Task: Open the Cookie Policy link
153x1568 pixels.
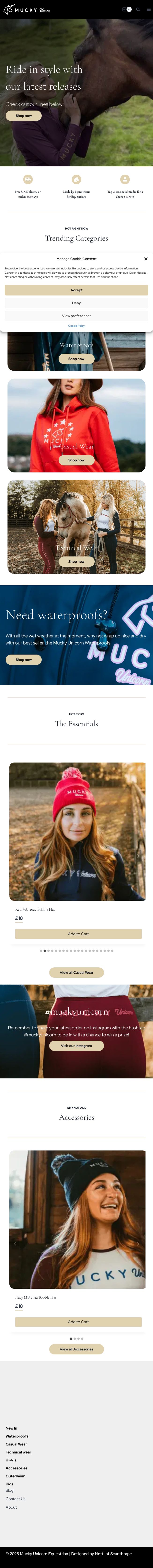Action: click(x=76, y=326)
